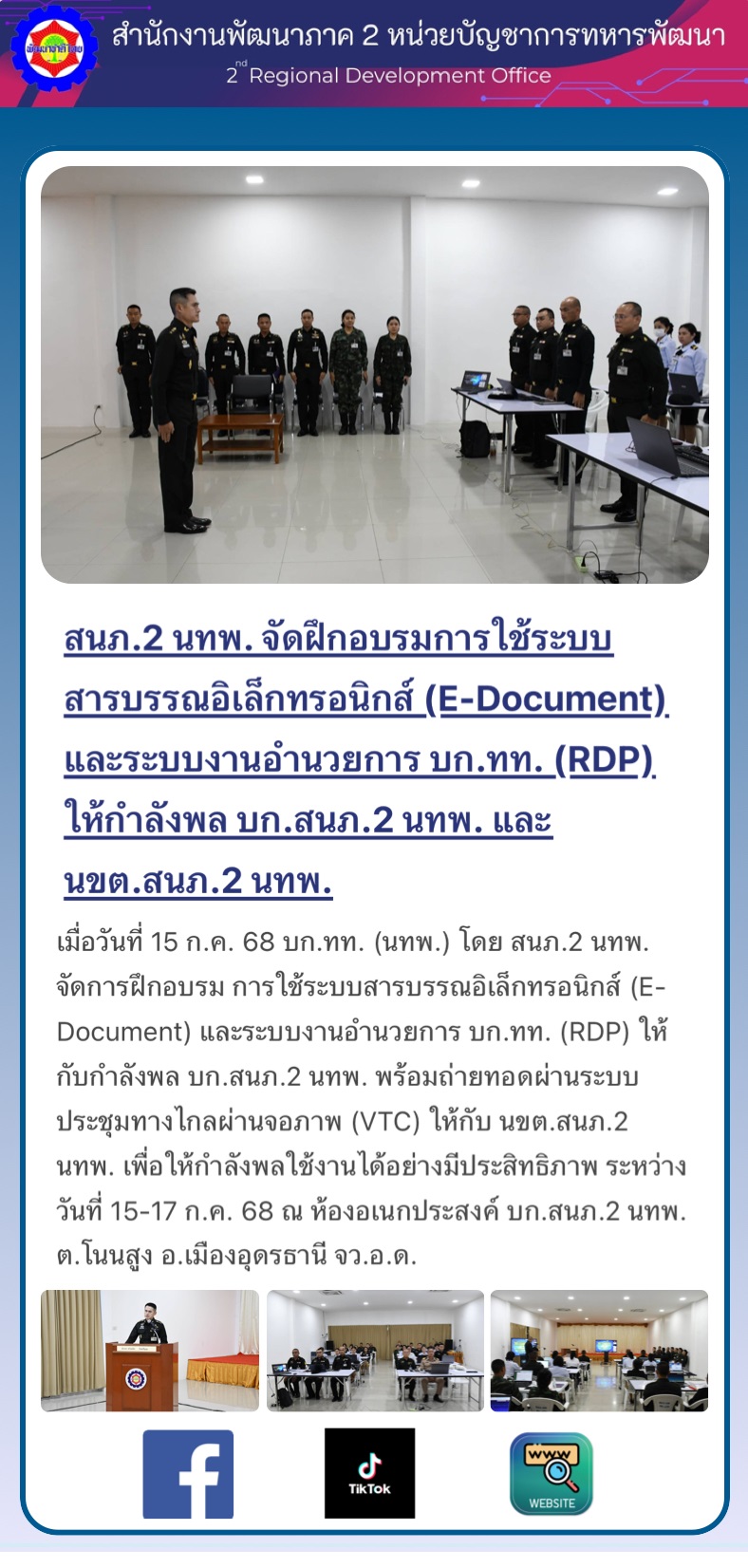Viewport: 748px width, 1568px height.
Task: Open the underlined E-Document training headline link
Action: click(x=366, y=759)
